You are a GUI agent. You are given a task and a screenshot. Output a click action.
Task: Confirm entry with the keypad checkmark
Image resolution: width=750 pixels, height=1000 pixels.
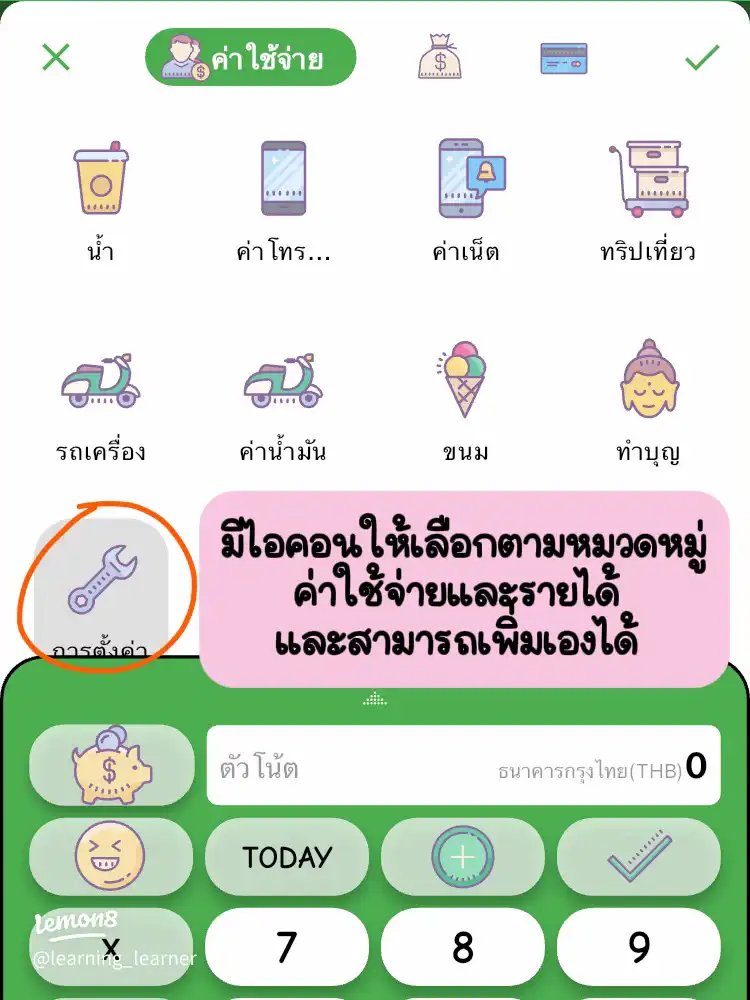click(x=637, y=856)
